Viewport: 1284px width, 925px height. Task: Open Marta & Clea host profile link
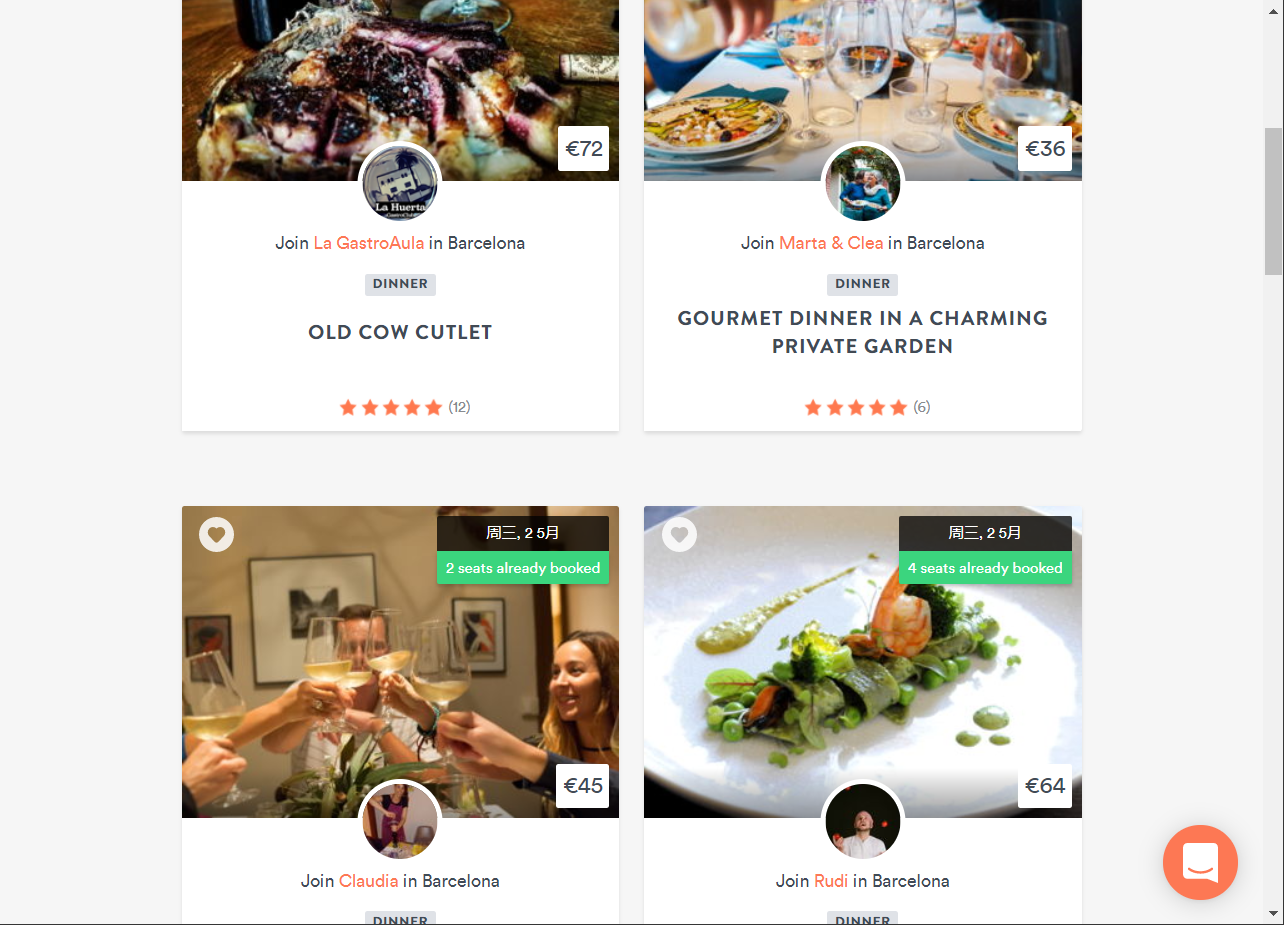[830, 243]
